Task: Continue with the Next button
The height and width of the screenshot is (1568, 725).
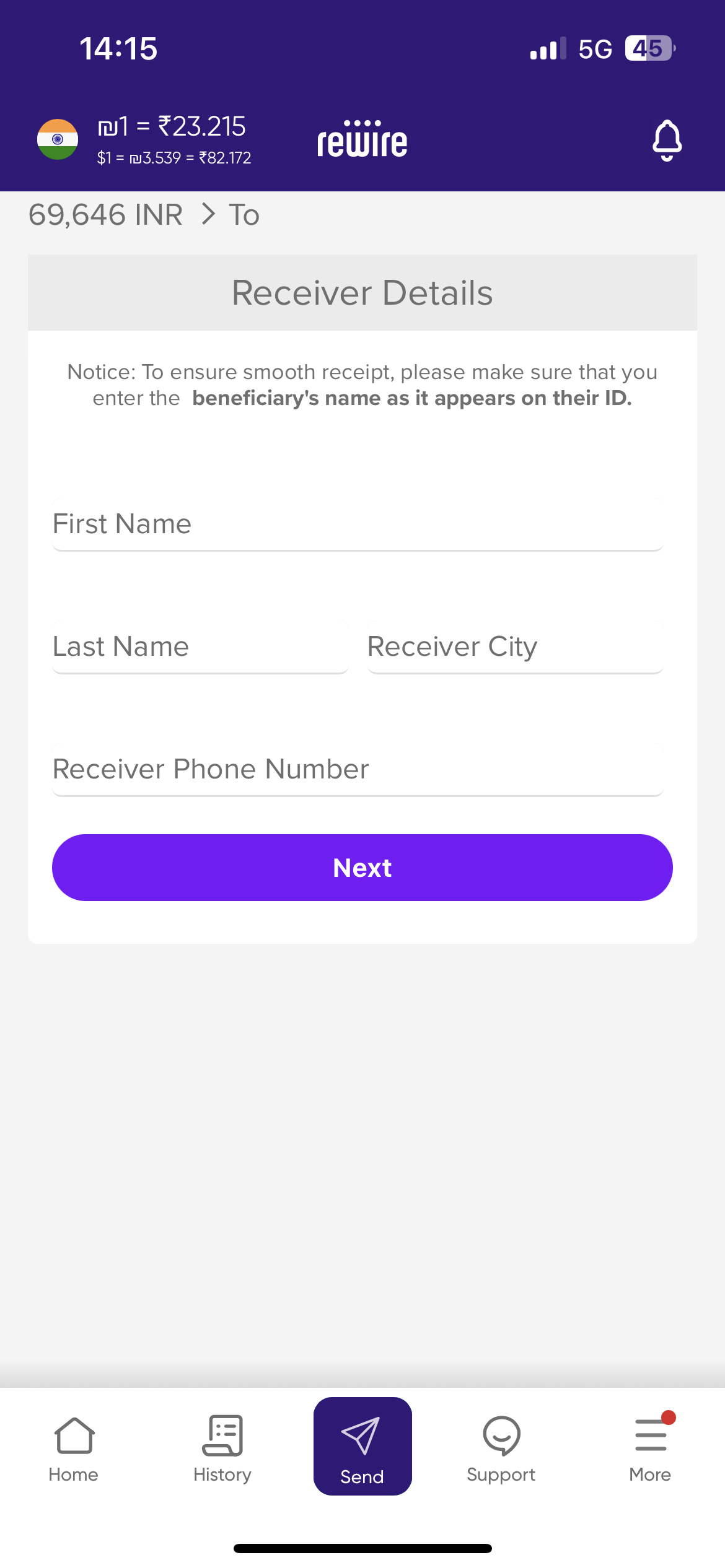Action: point(362,867)
